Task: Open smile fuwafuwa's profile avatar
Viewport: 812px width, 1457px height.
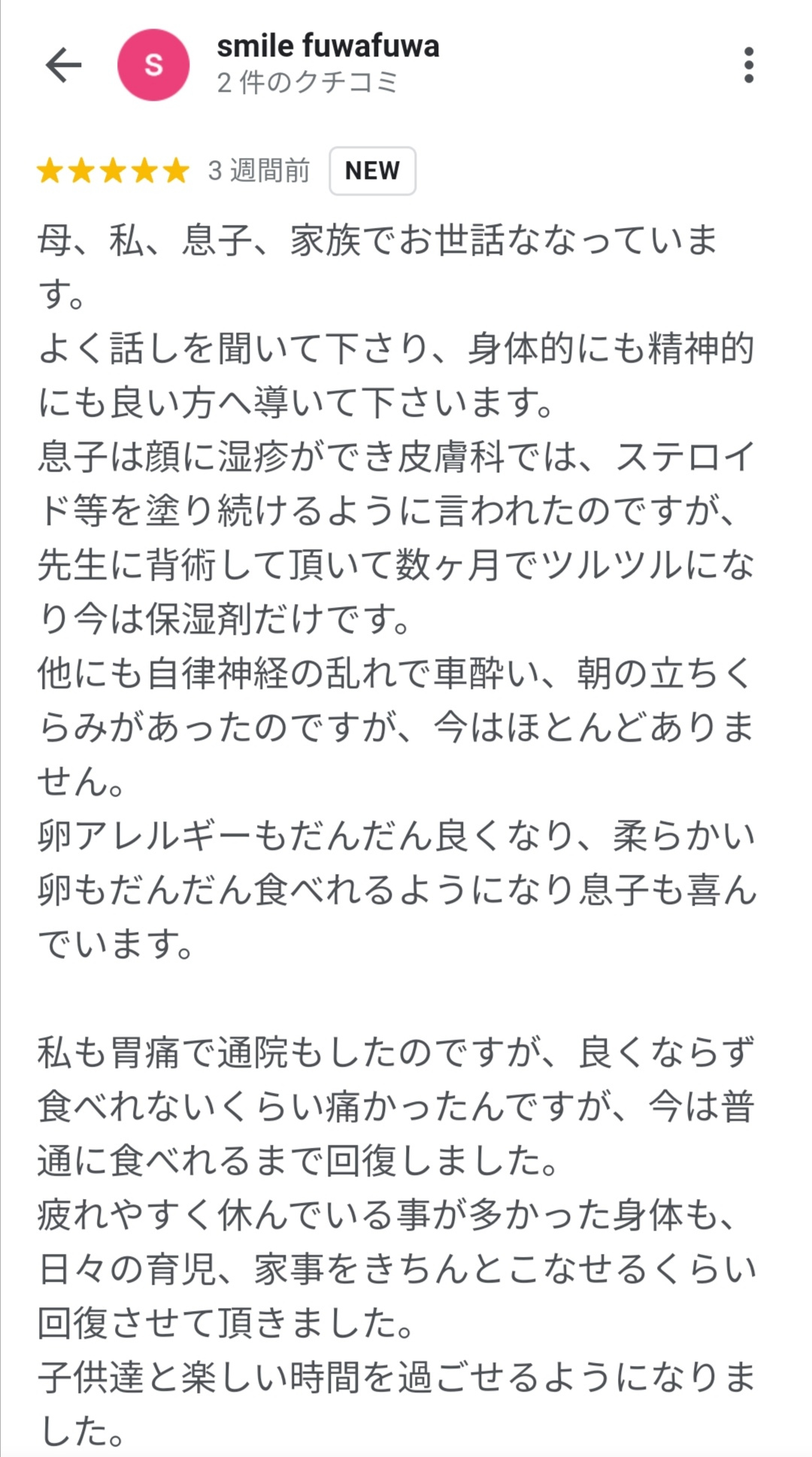Action: 153,65
